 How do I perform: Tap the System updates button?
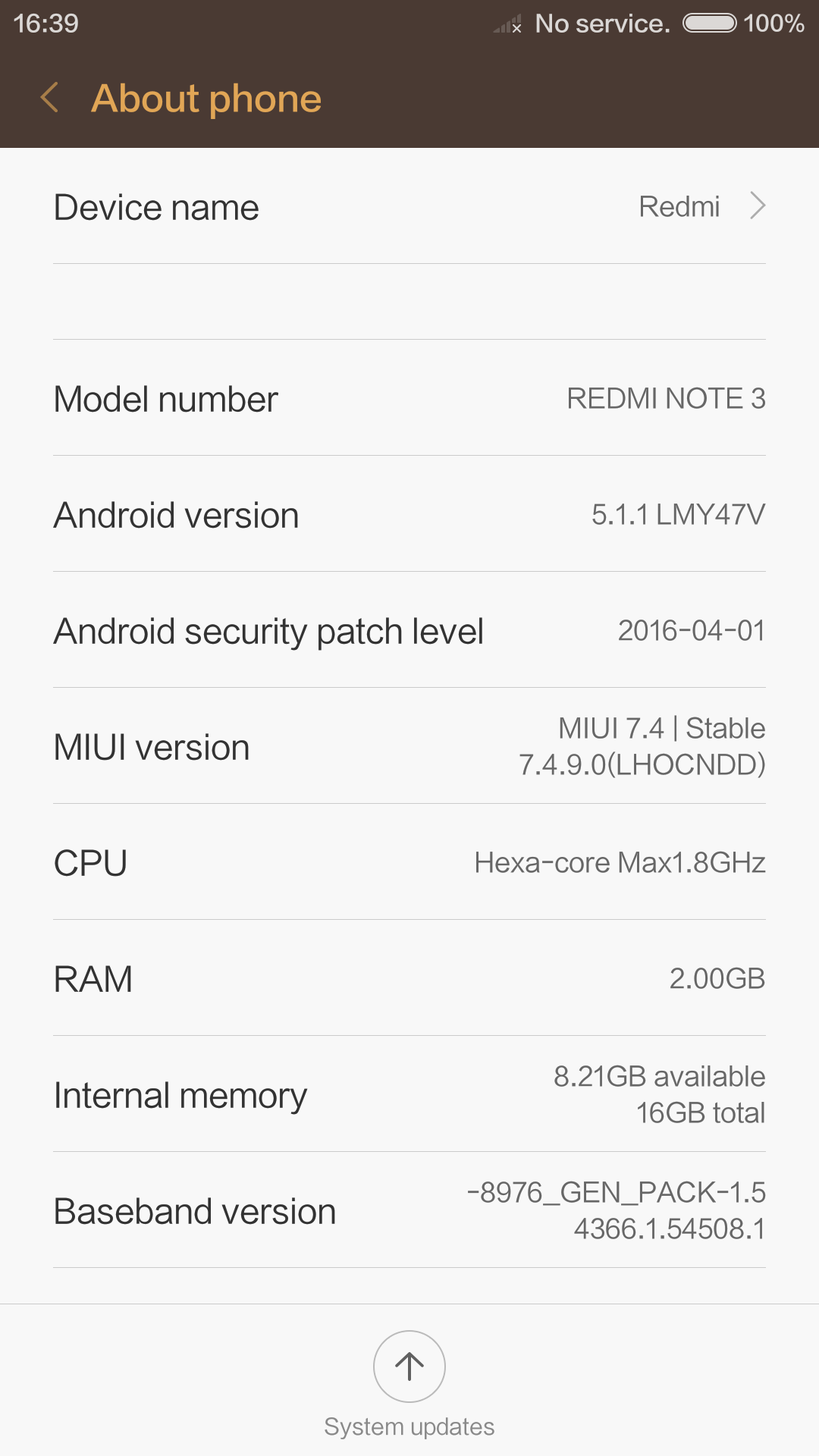pyautogui.click(x=409, y=1367)
